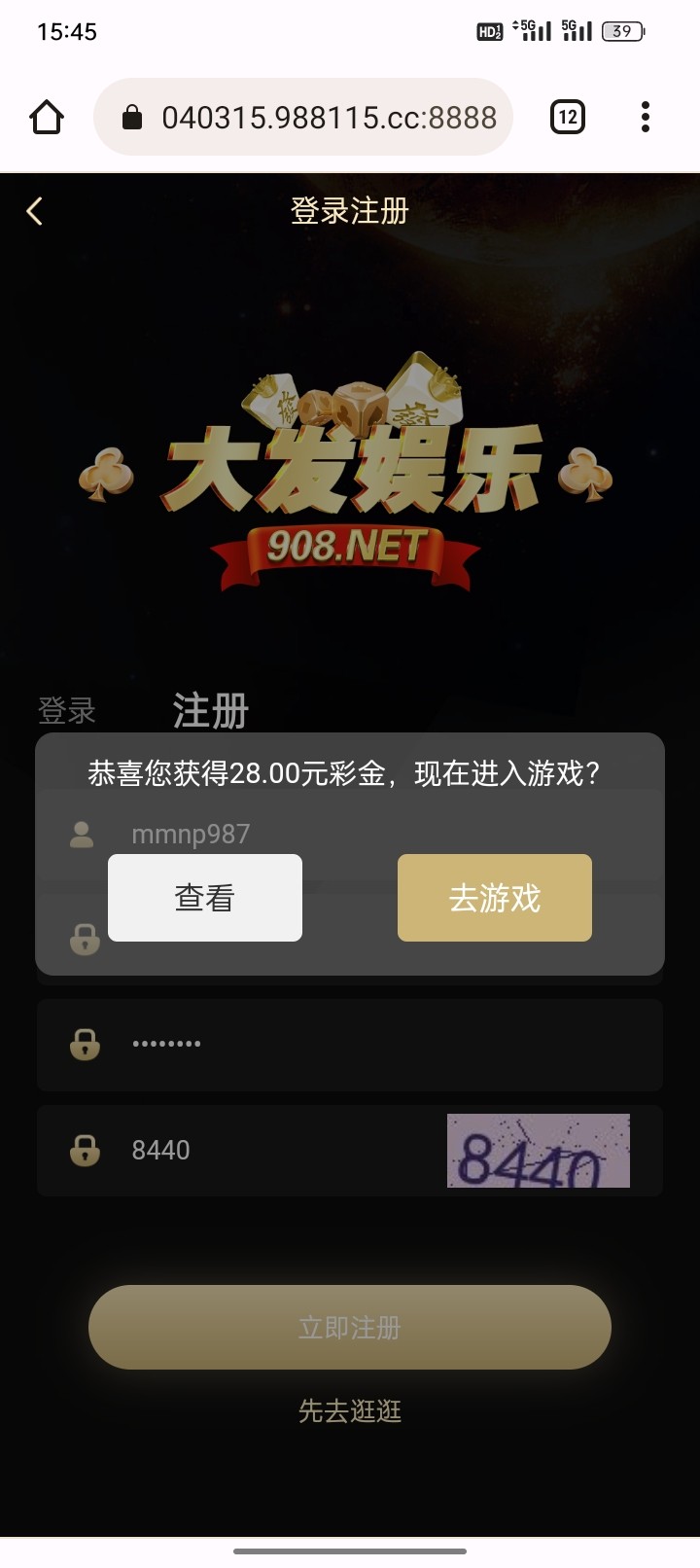Tap the 查看 button in the dialog
700x1568 pixels.
tap(204, 897)
